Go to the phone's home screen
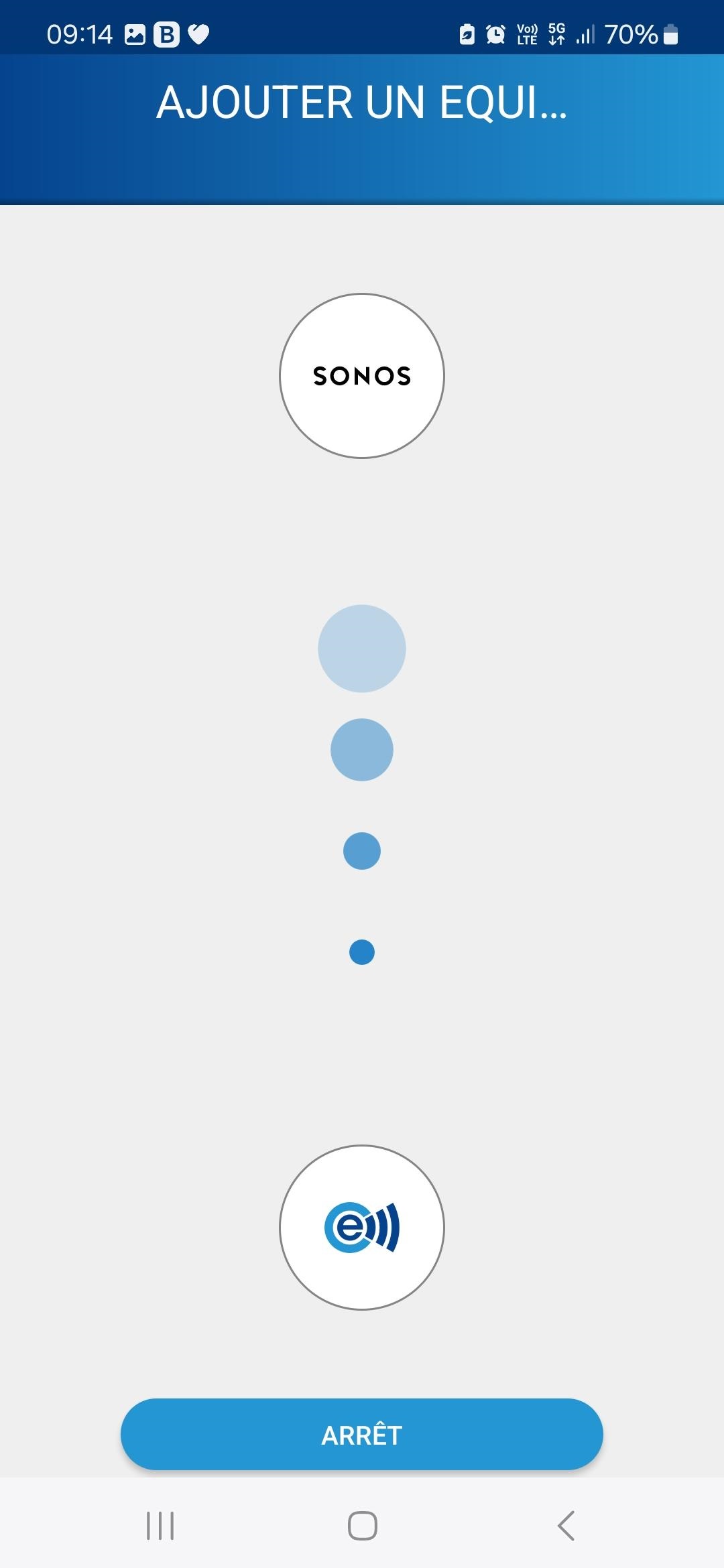The height and width of the screenshot is (1568, 724). coord(362,1526)
